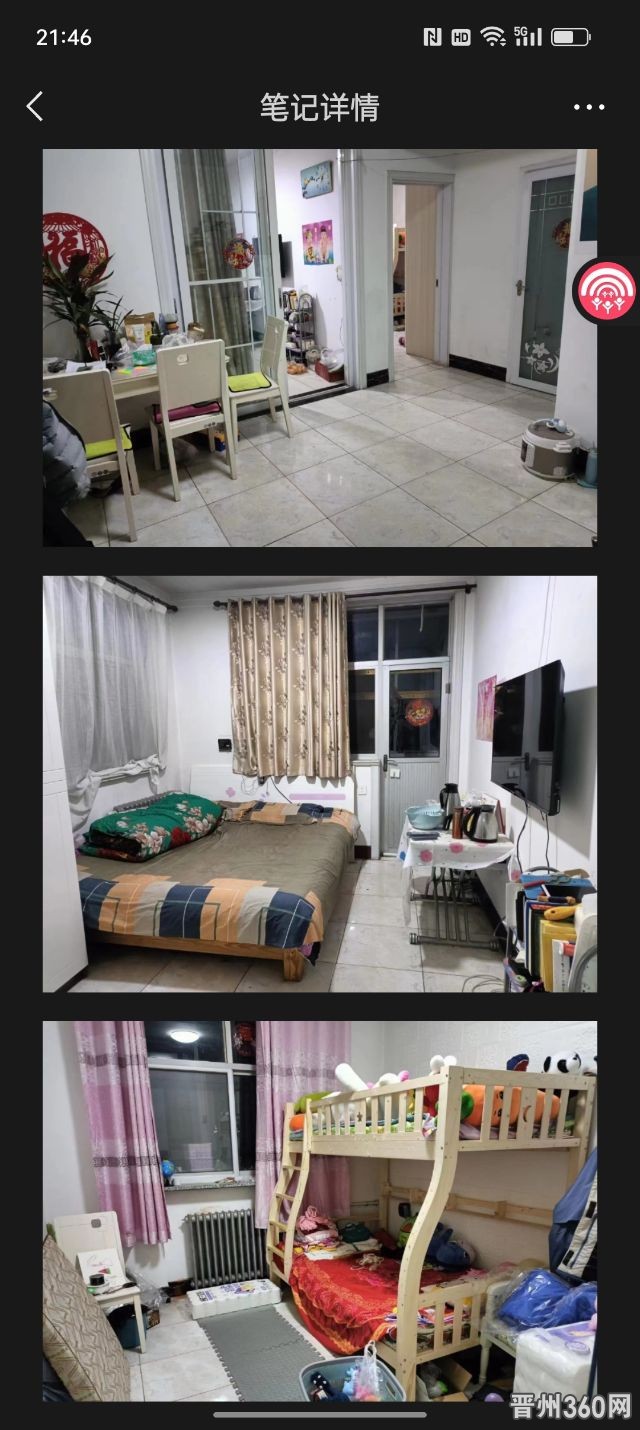Open the three-dot overflow menu
The image size is (640, 1430).
[588, 107]
